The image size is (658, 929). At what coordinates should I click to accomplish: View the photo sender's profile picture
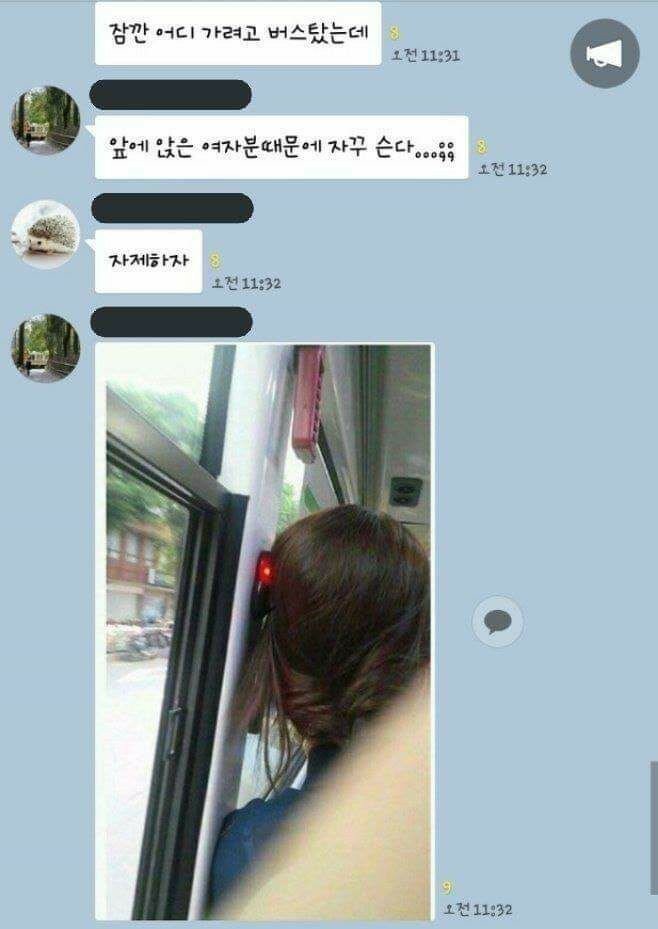(45, 348)
